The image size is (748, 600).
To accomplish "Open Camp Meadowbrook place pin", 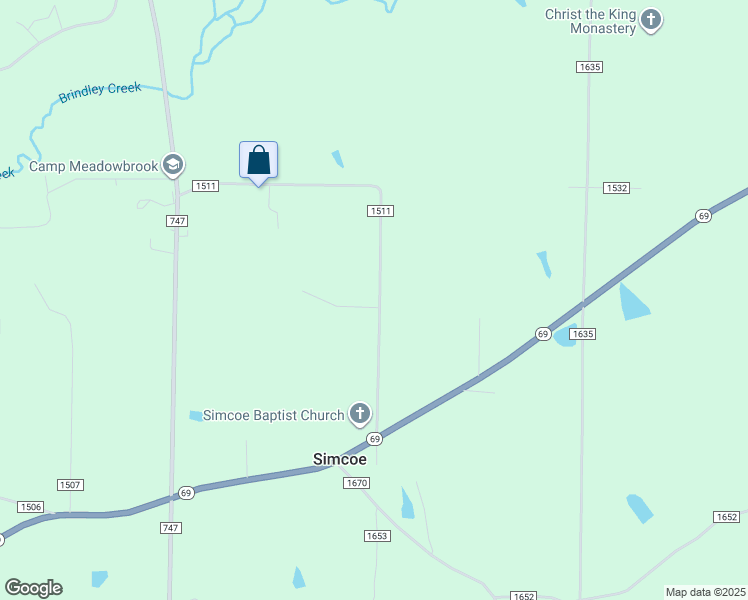I will tap(173, 165).
